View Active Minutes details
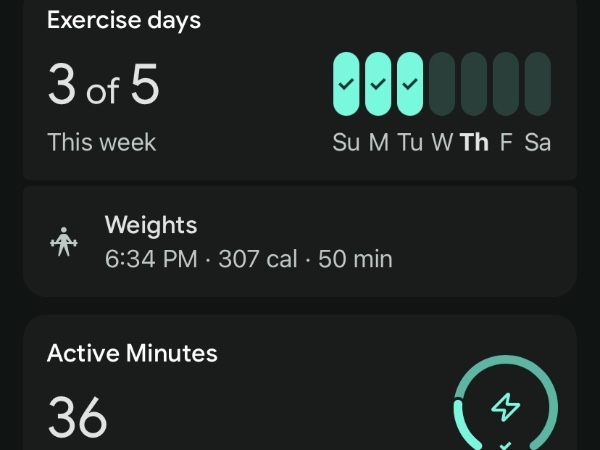 [300, 390]
